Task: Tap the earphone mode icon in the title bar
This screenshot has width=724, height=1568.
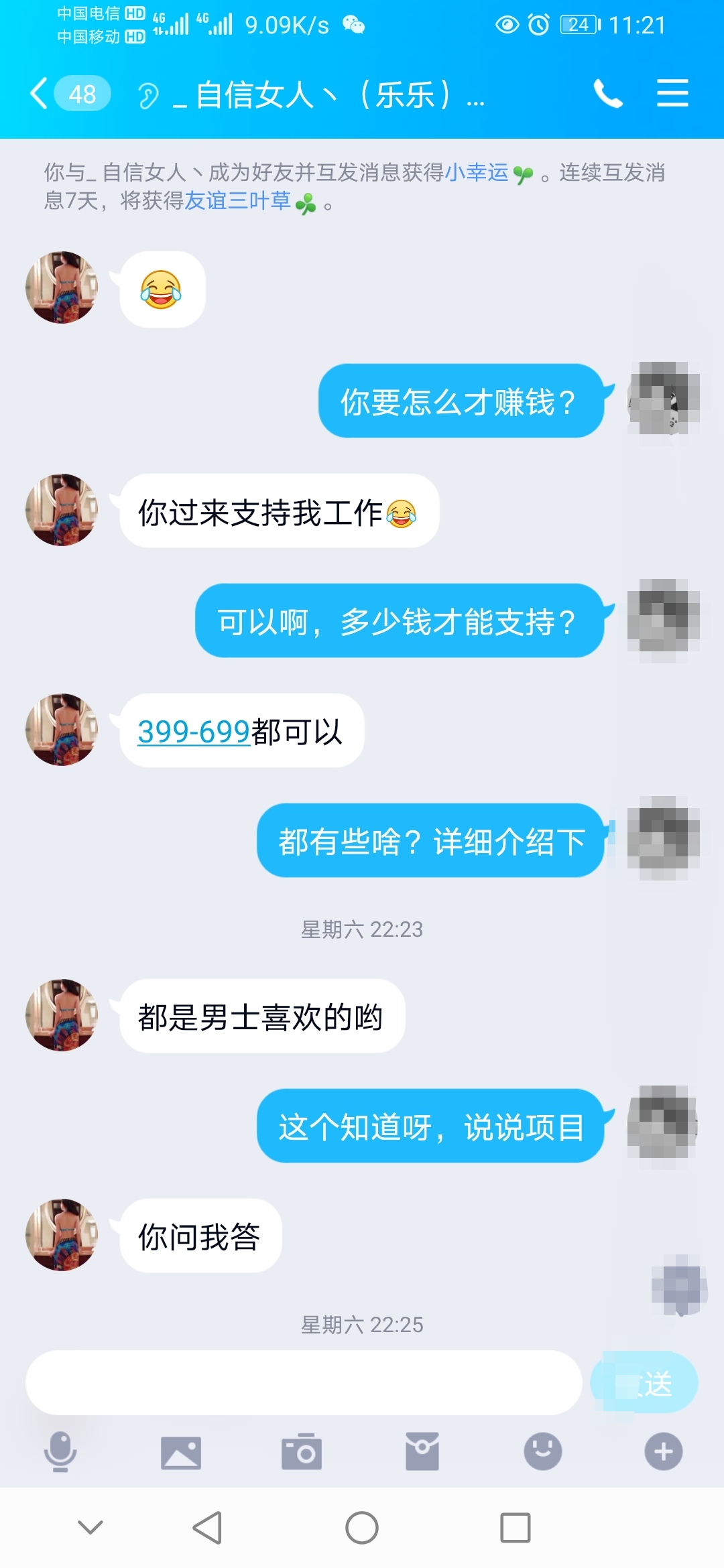Action: [149, 94]
